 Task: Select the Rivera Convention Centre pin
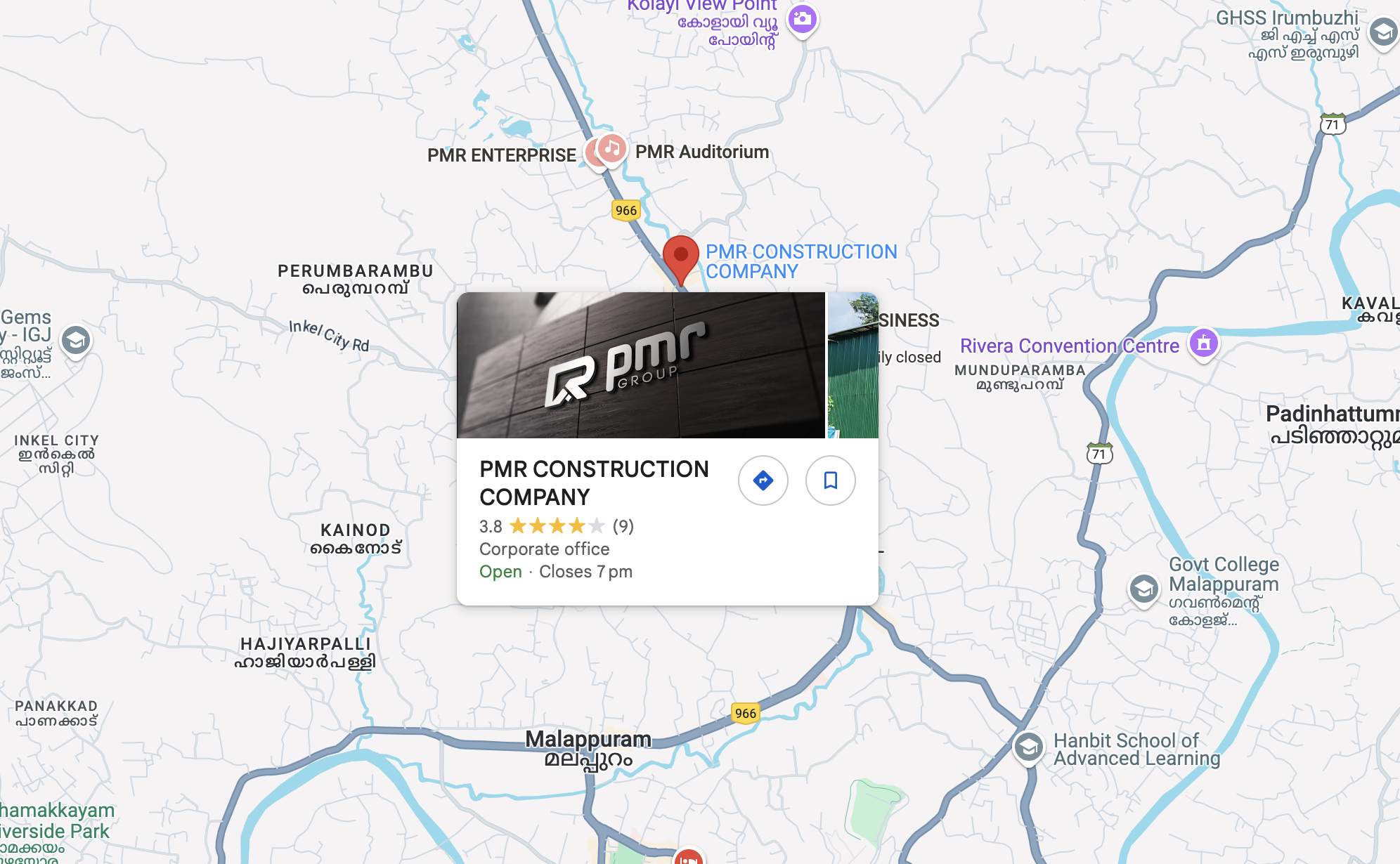(1203, 343)
